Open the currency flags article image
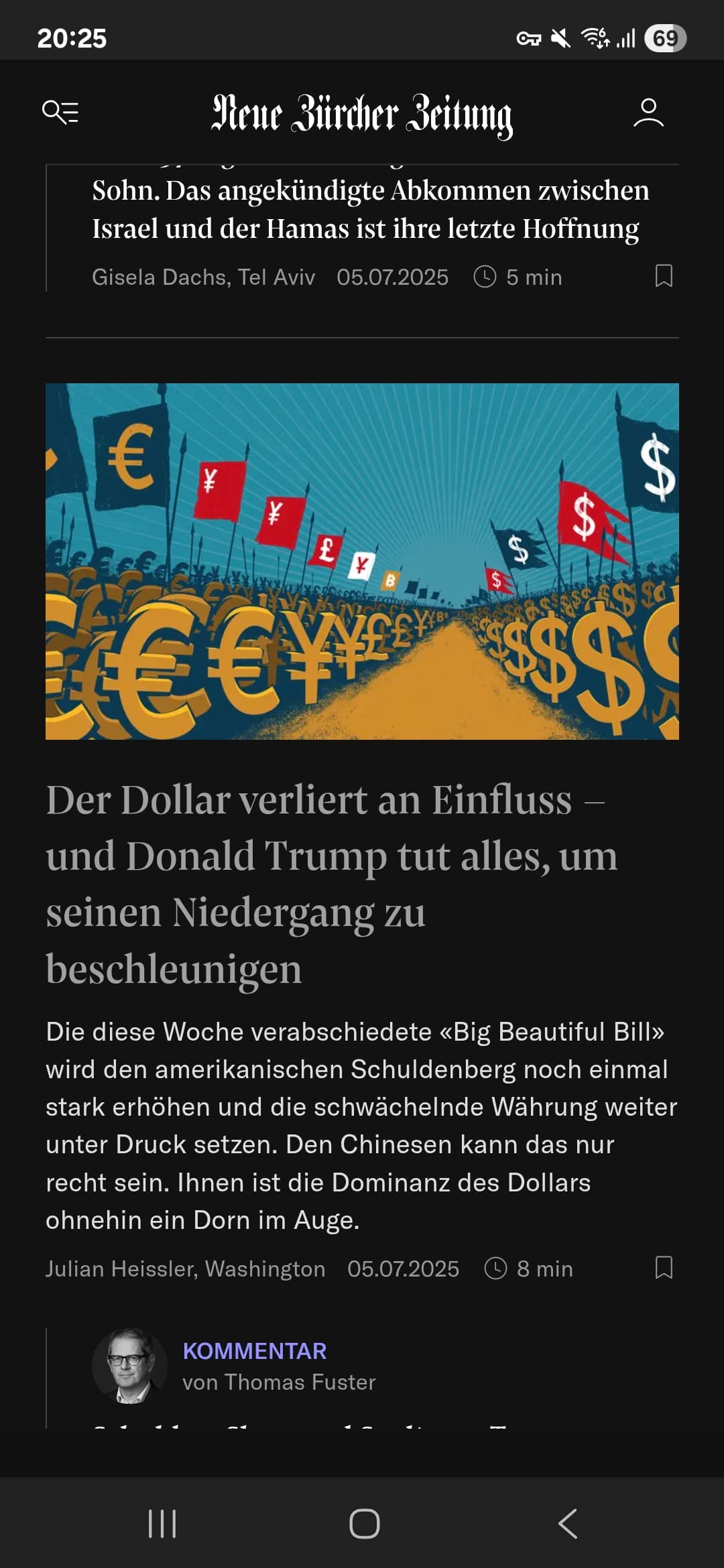724x1568 pixels. tap(362, 562)
